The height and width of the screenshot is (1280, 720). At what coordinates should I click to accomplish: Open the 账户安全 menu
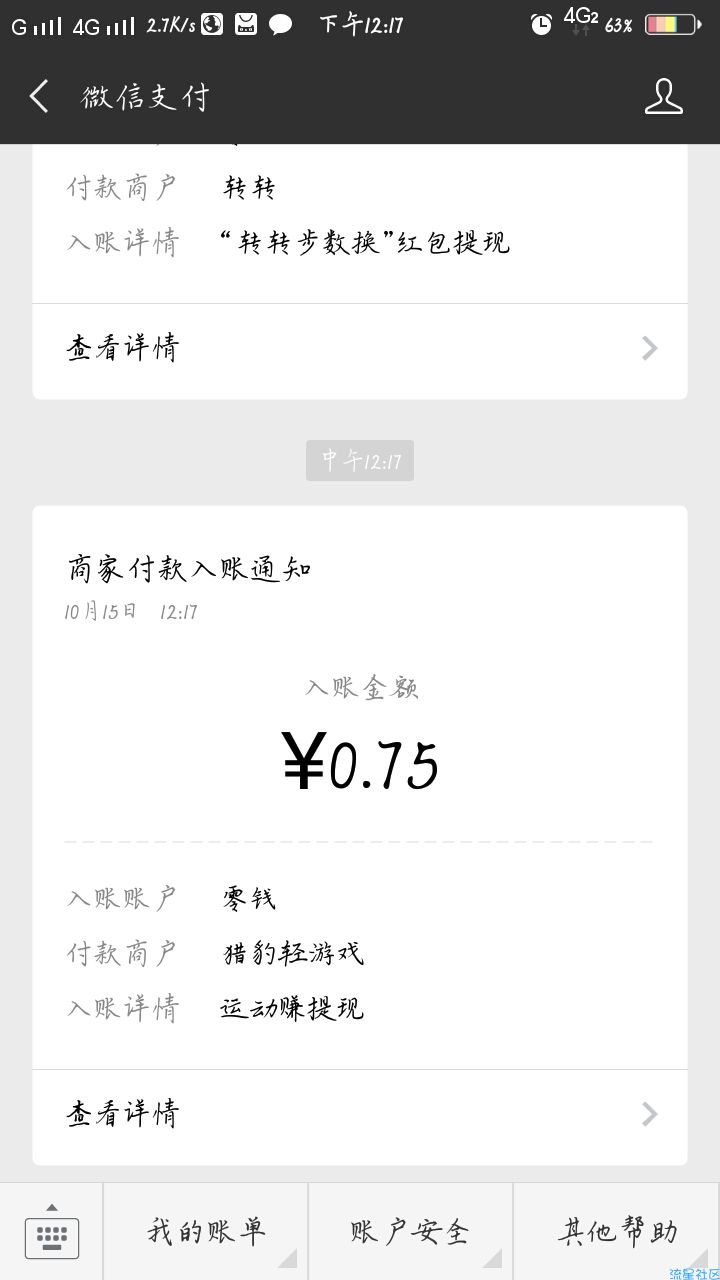click(x=411, y=1232)
